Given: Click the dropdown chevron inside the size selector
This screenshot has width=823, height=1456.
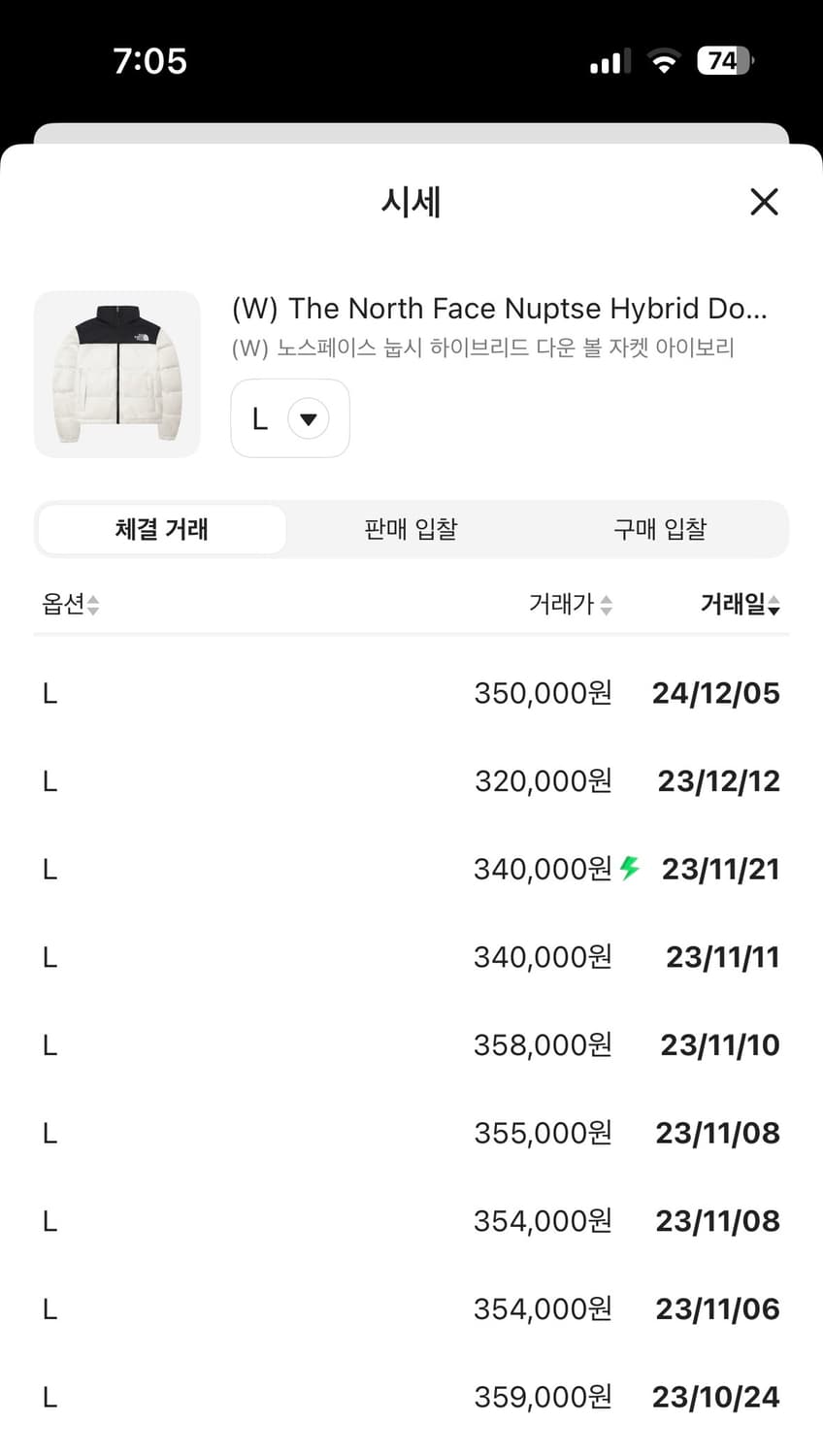Looking at the screenshot, I should click(308, 418).
